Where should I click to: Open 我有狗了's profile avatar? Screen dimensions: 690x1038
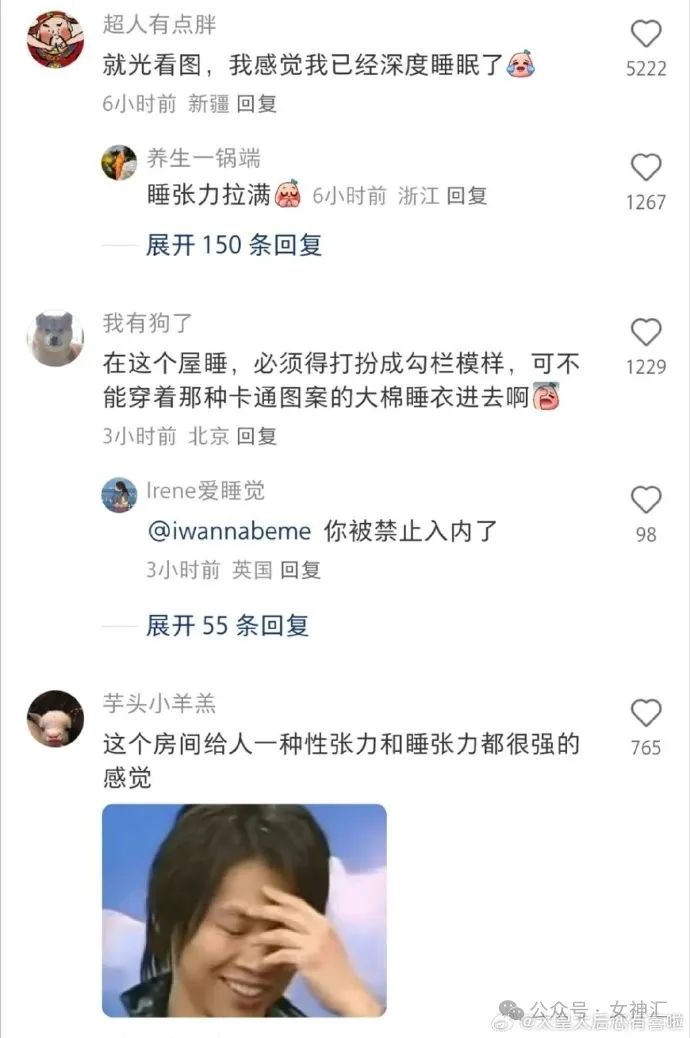click(55, 338)
